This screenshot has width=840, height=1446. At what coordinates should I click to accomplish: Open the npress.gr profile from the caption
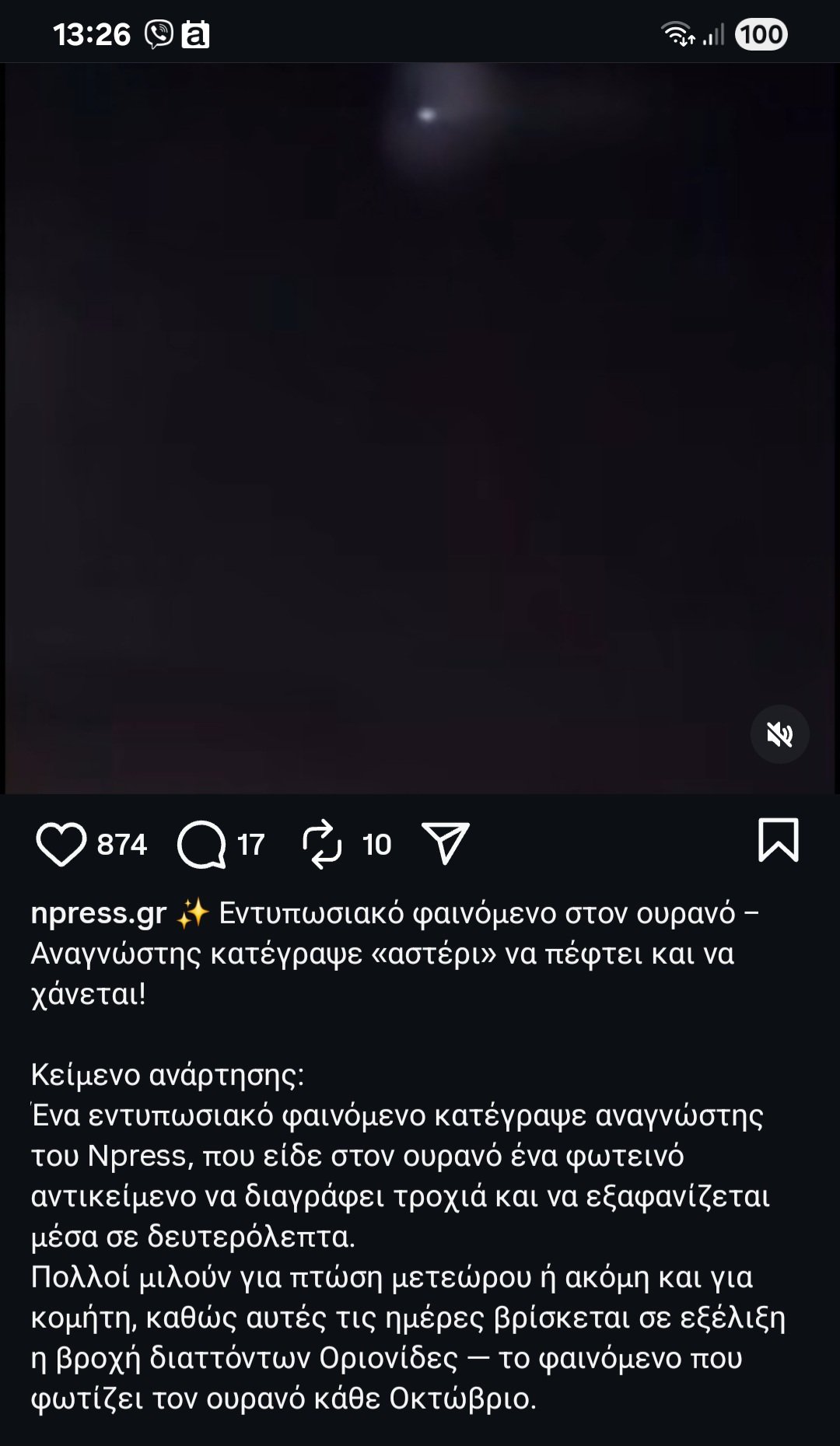(99, 913)
